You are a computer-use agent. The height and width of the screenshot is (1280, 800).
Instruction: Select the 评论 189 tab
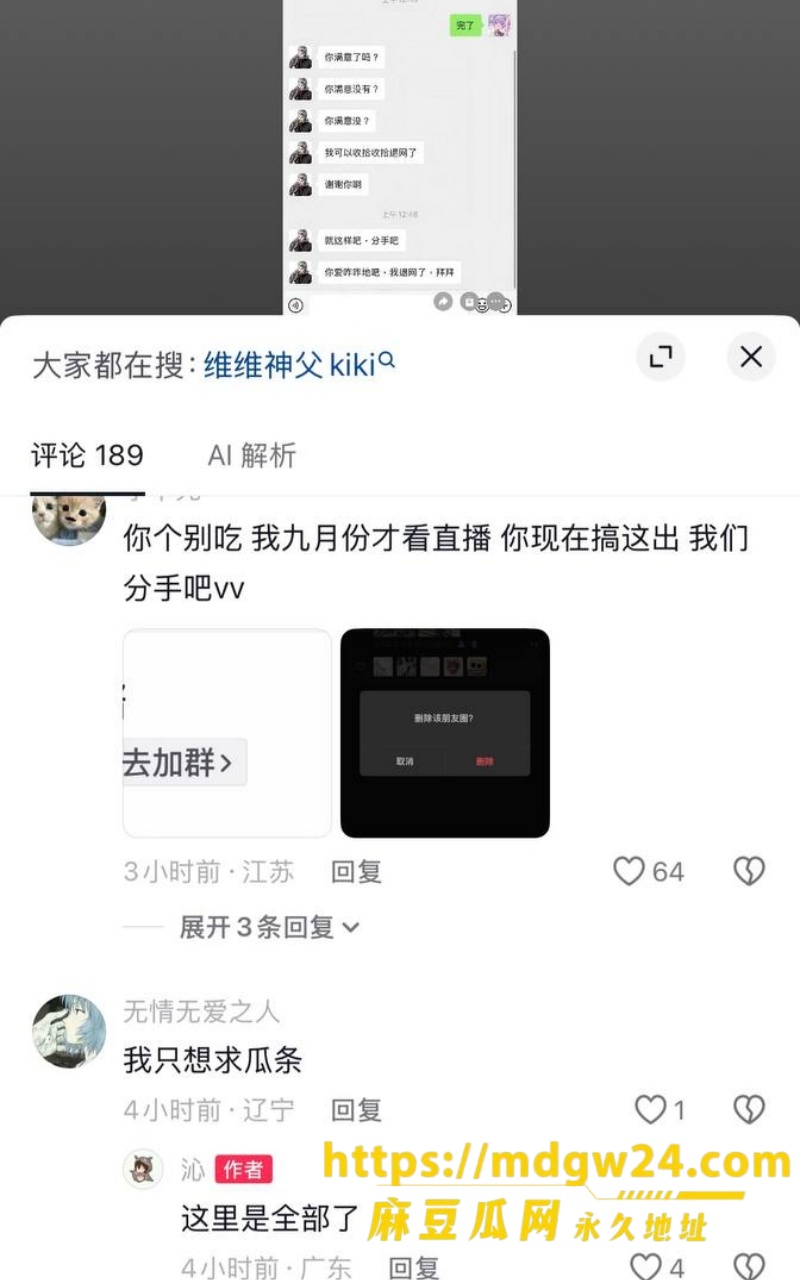(88, 455)
